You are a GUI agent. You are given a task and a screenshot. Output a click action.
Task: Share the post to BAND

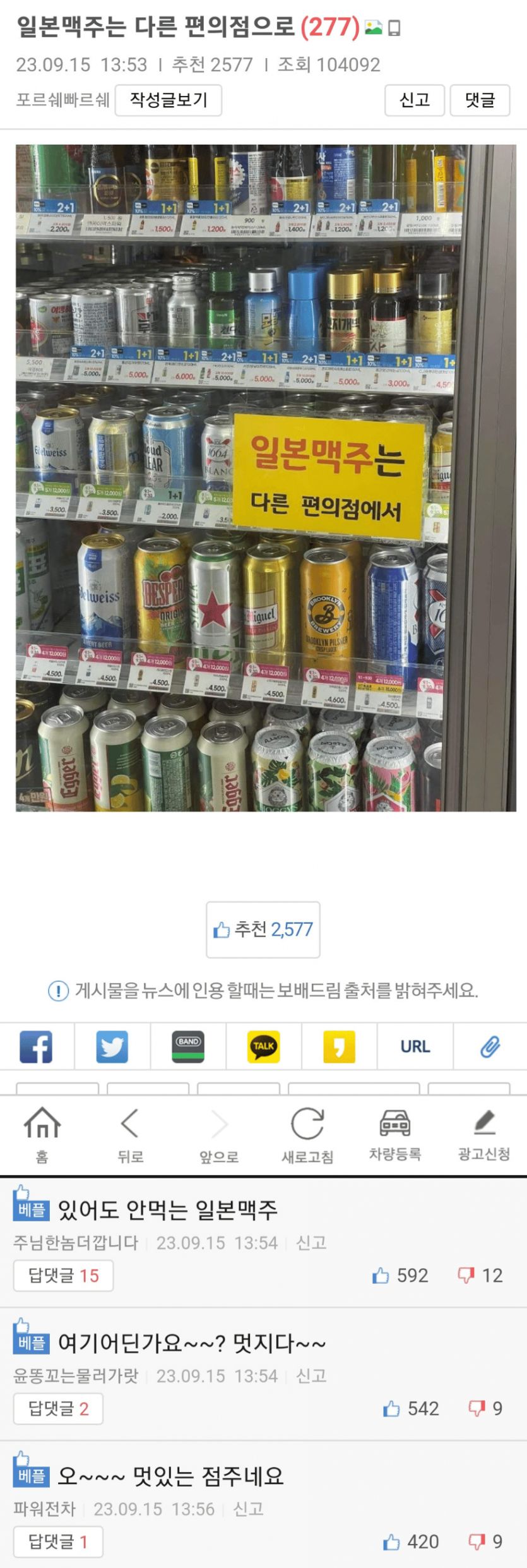(x=188, y=1046)
